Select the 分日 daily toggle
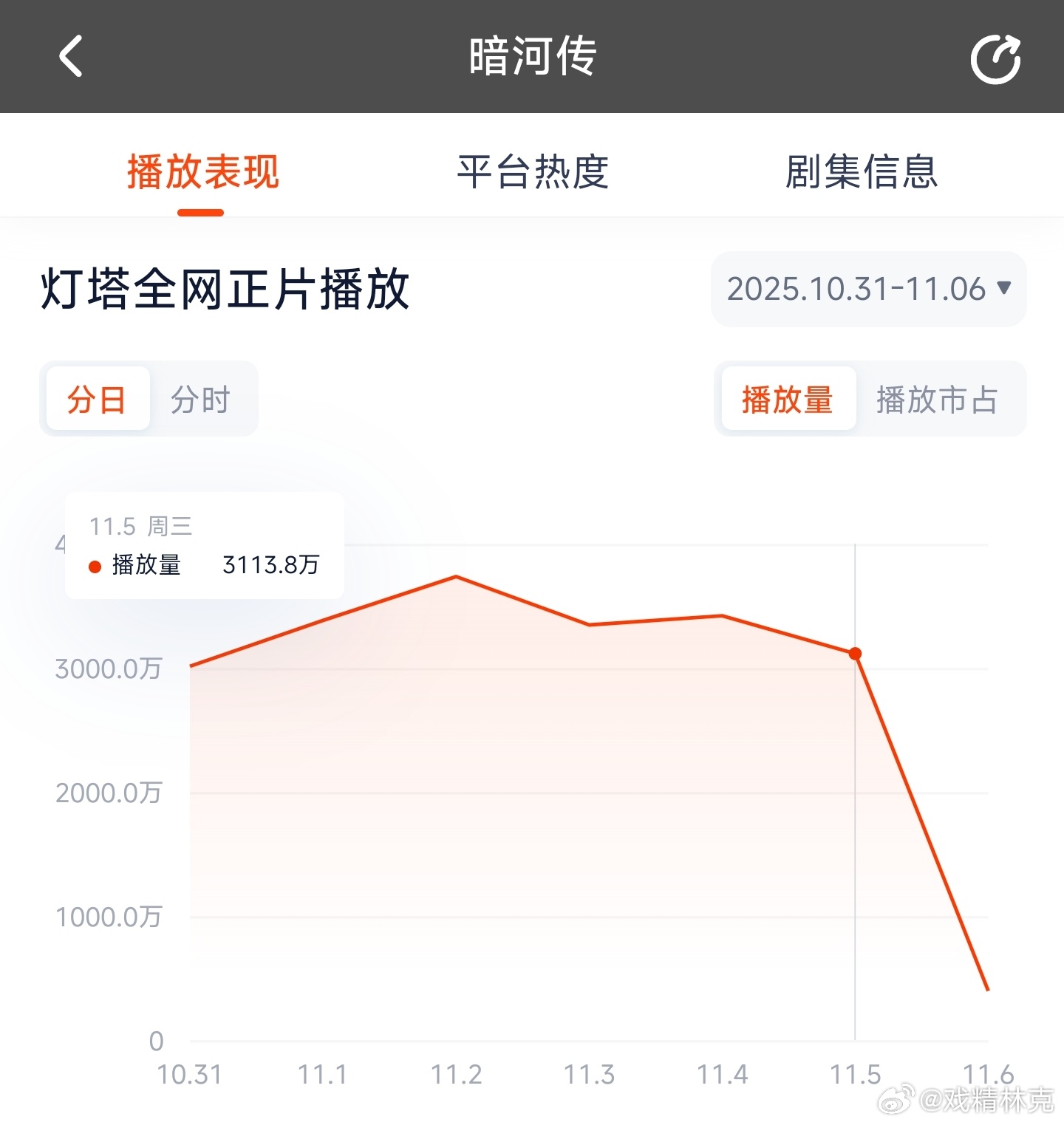1064x1125 pixels. (97, 399)
